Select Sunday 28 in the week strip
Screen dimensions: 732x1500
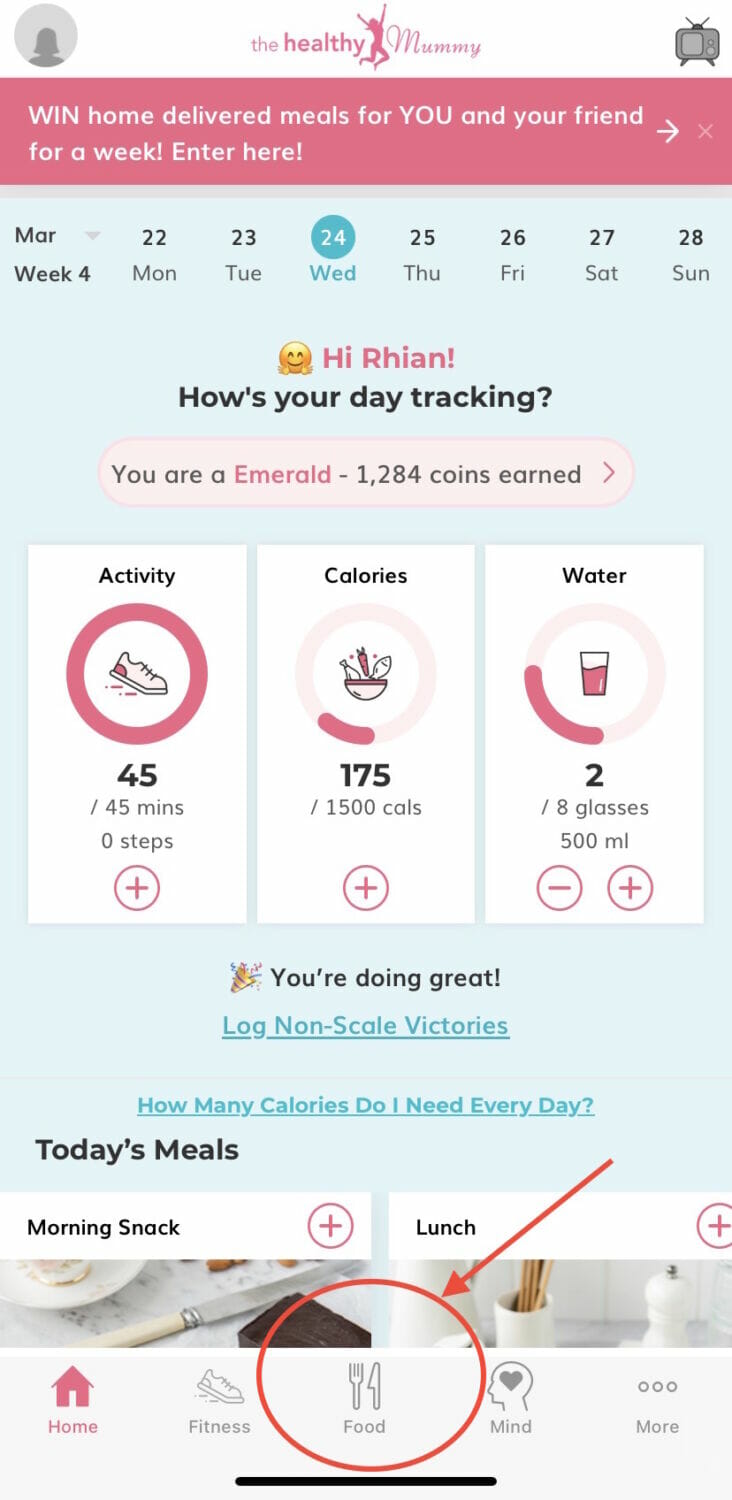pyautogui.click(x=691, y=254)
